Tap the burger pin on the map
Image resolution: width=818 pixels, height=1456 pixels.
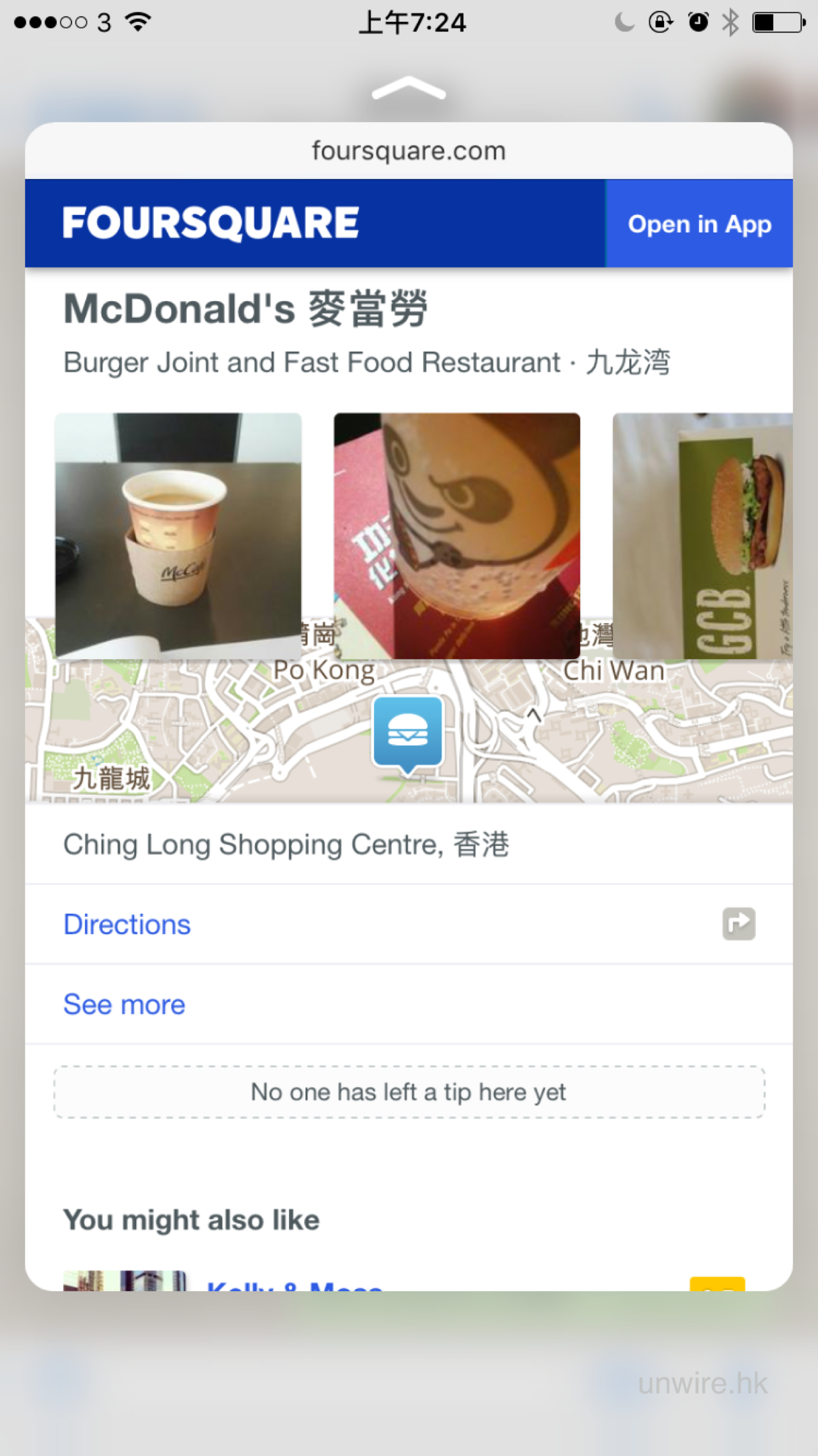(408, 733)
